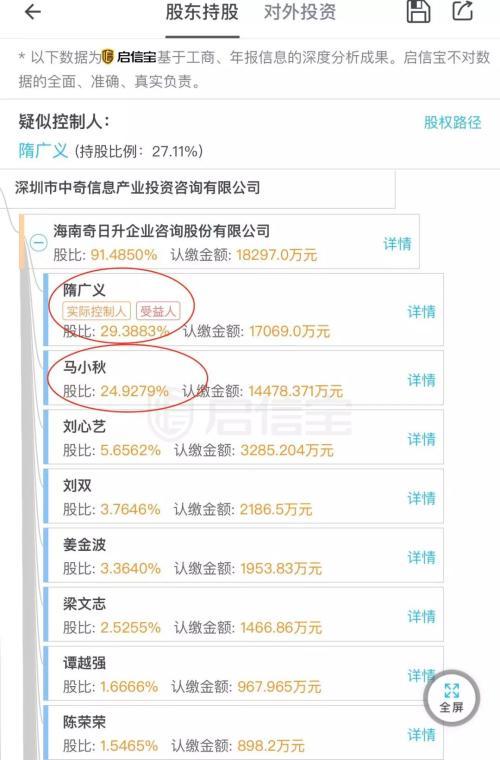This screenshot has height=760, width=500.
Task: Open 详情 for 马小秋
Action: click(x=422, y=380)
